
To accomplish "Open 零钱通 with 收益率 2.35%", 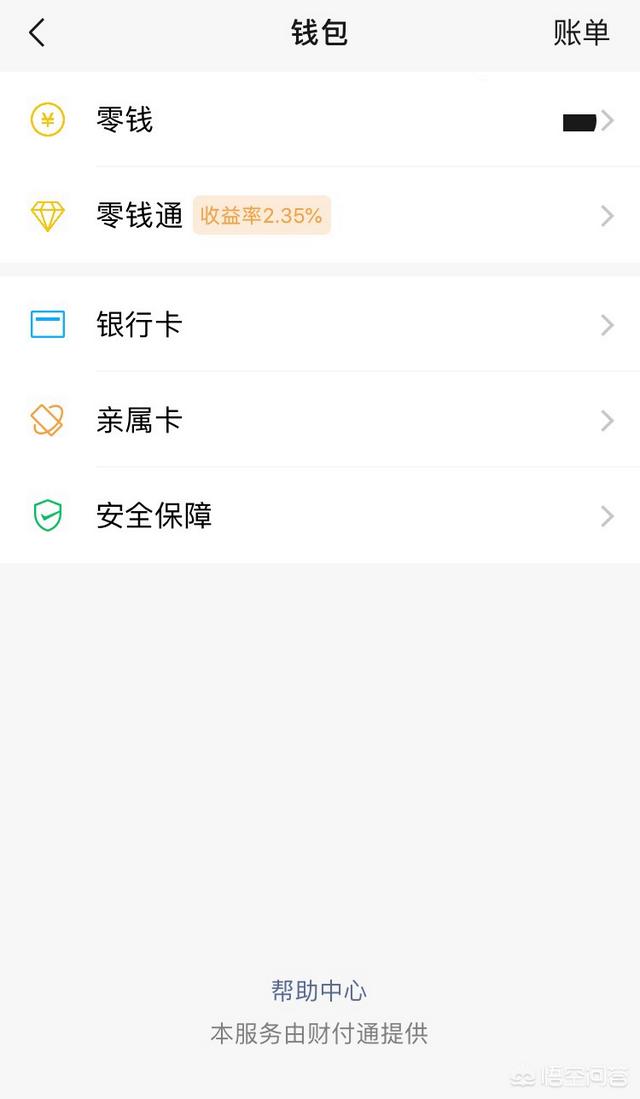I will pos(320,215).
